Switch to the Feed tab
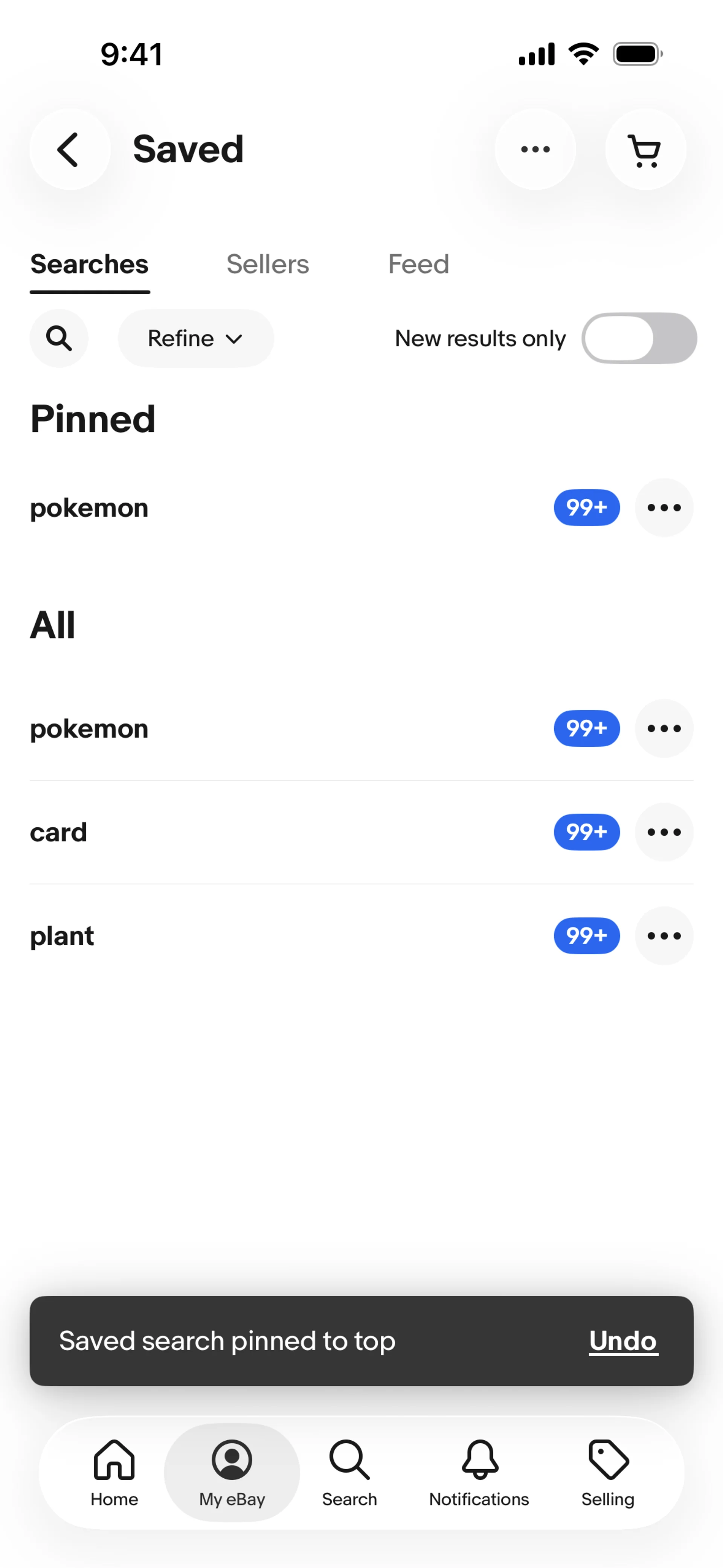 pos(418,264)
